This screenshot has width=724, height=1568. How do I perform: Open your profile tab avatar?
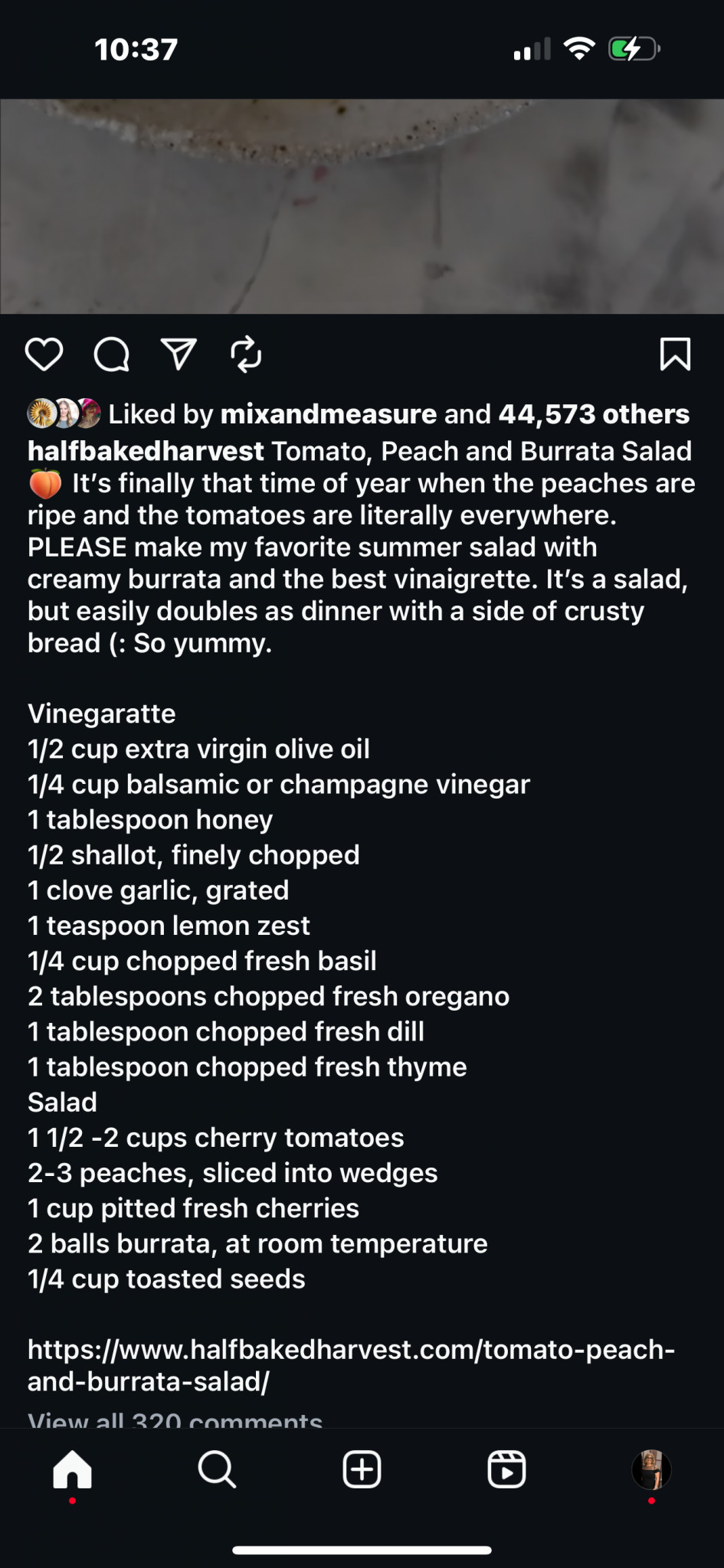pyautogui.click(x=651, y=1469)
